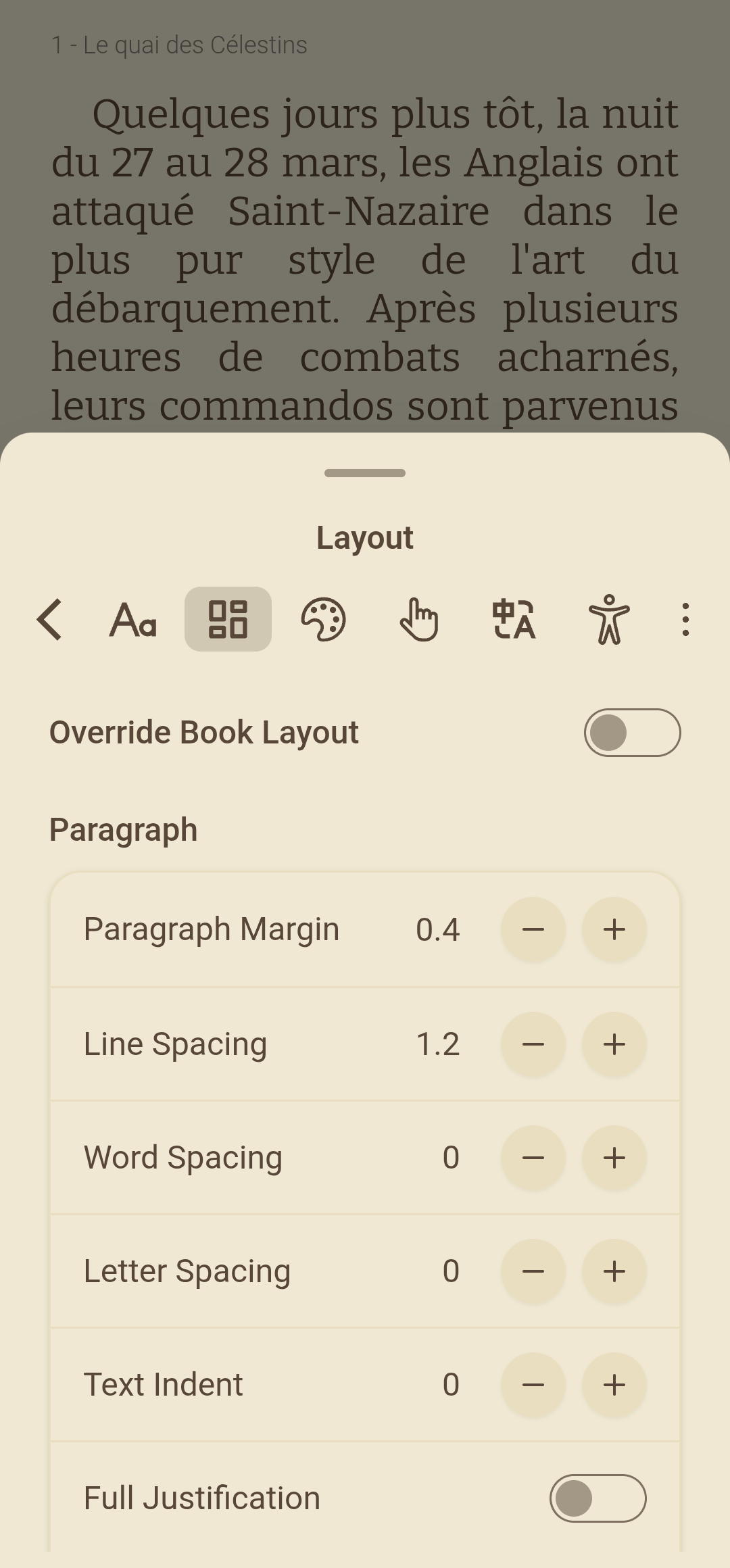
Task: Increase Word Spacing
Action: 614,1158
